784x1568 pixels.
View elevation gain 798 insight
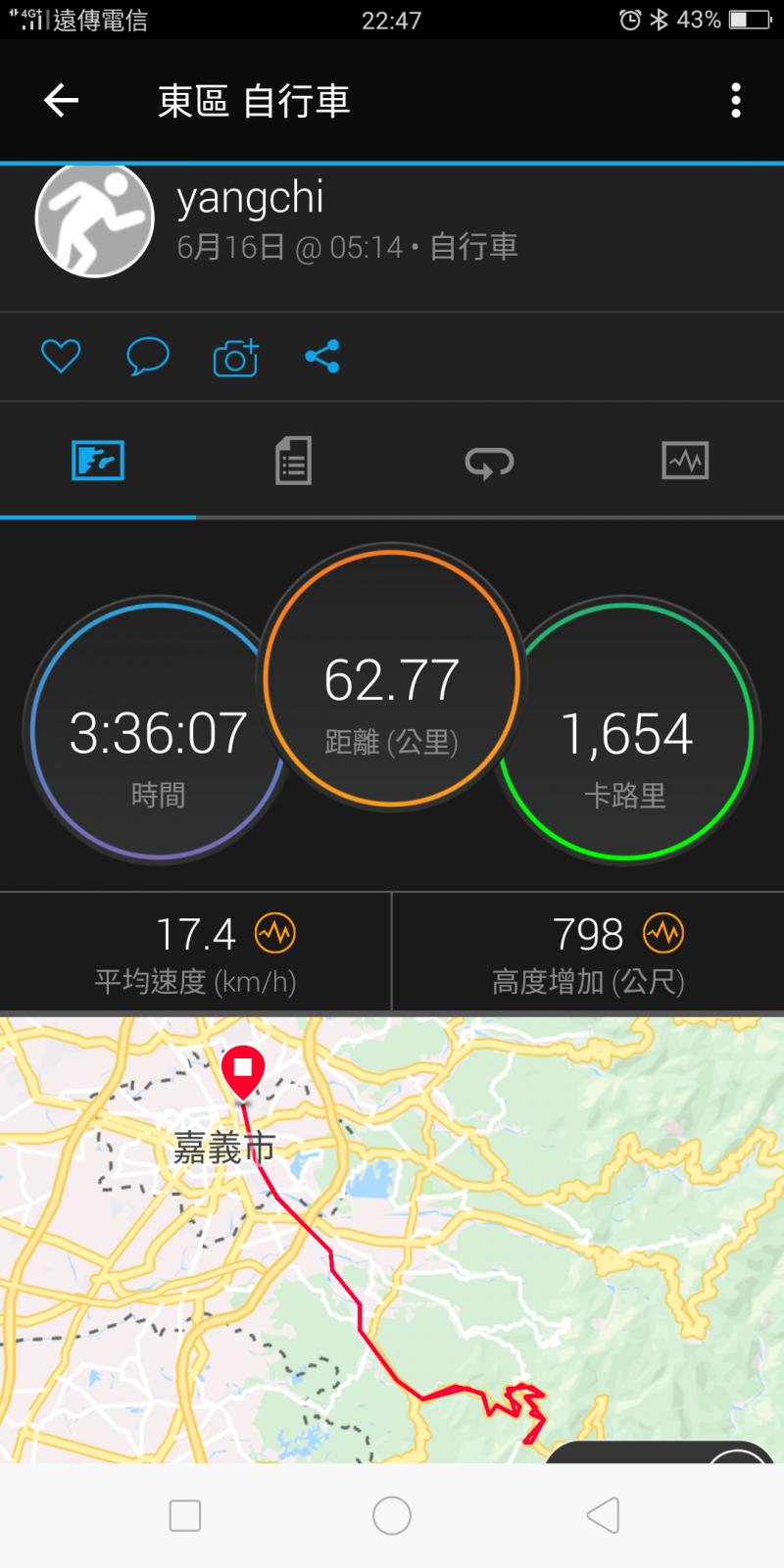click(663, 934)
